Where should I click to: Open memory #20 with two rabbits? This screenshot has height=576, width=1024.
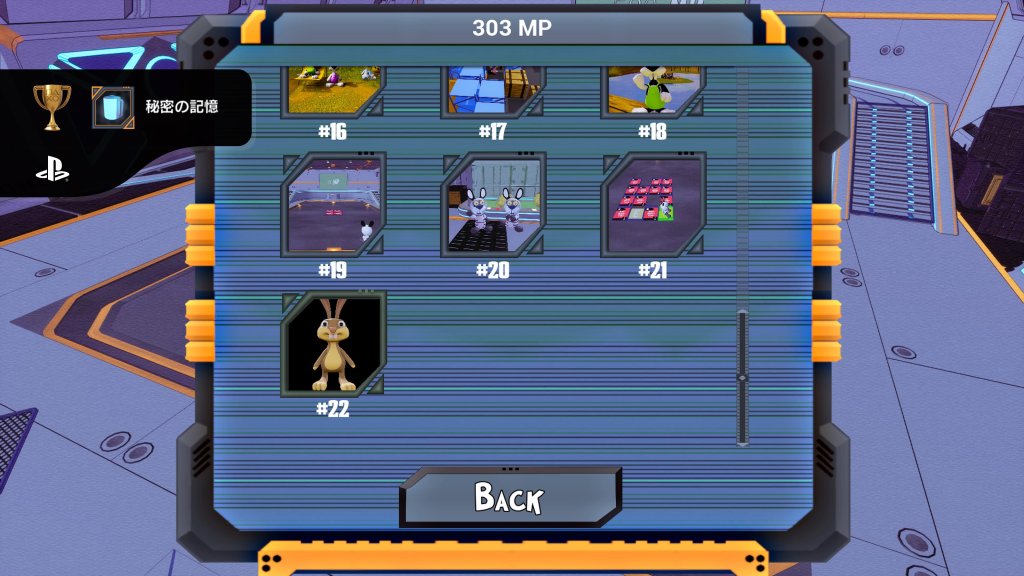tap(493, 206)
